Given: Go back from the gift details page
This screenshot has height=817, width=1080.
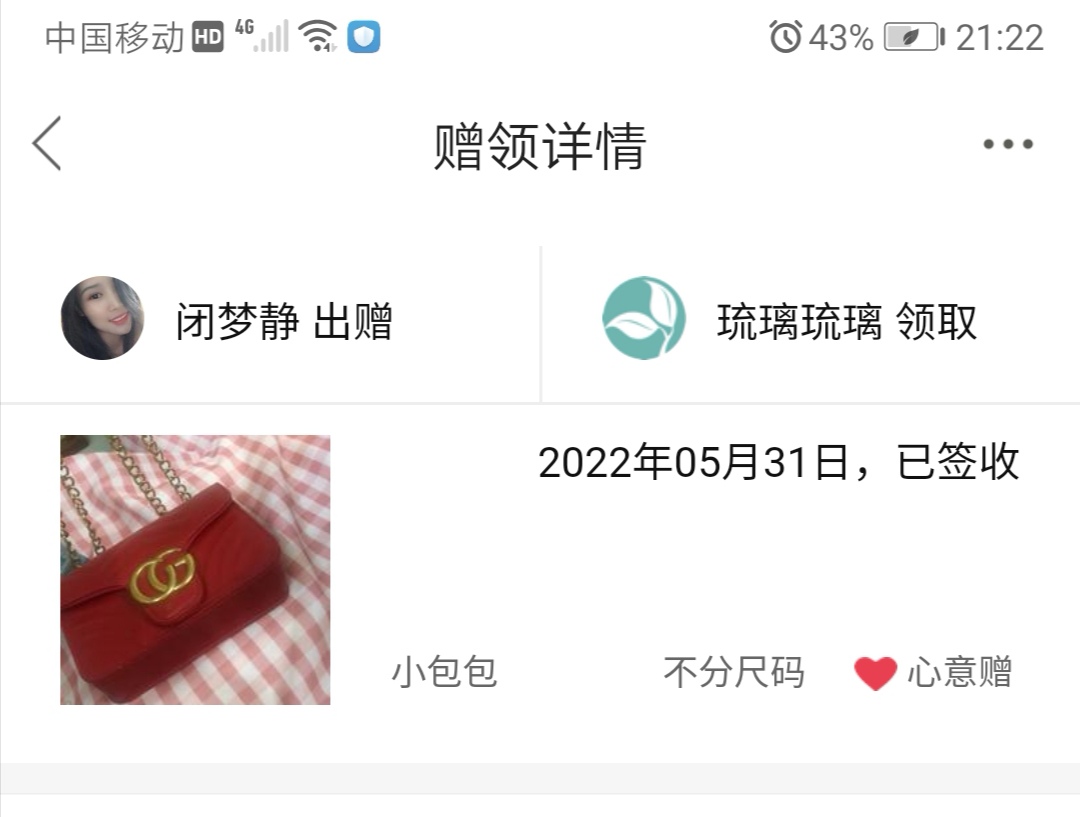Looking at the screenshot, I should 47,144.
